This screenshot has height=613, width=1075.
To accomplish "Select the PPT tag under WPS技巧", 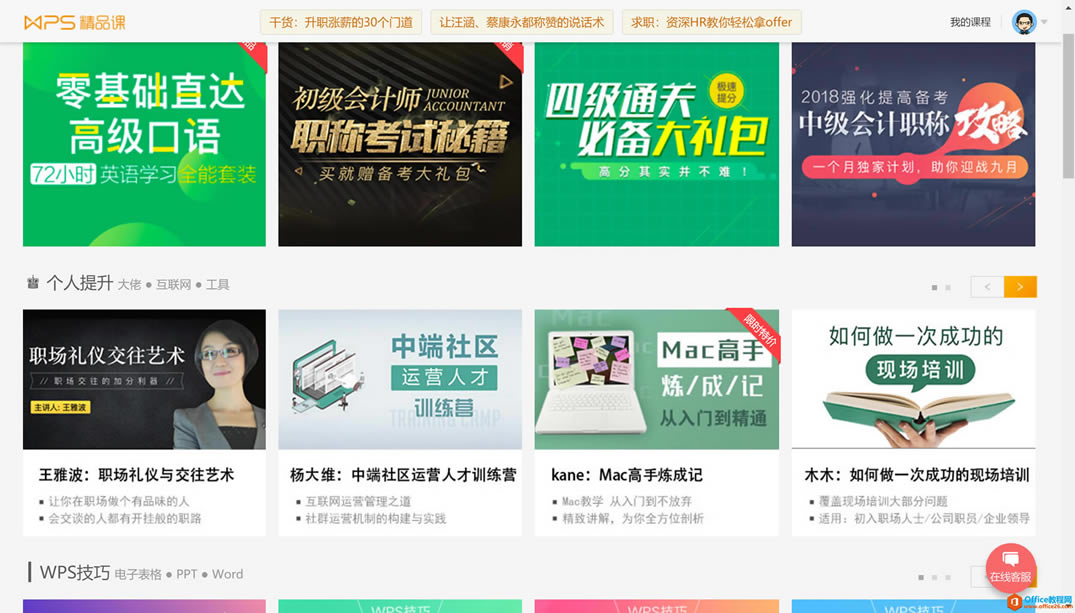I will coord(187,575).
